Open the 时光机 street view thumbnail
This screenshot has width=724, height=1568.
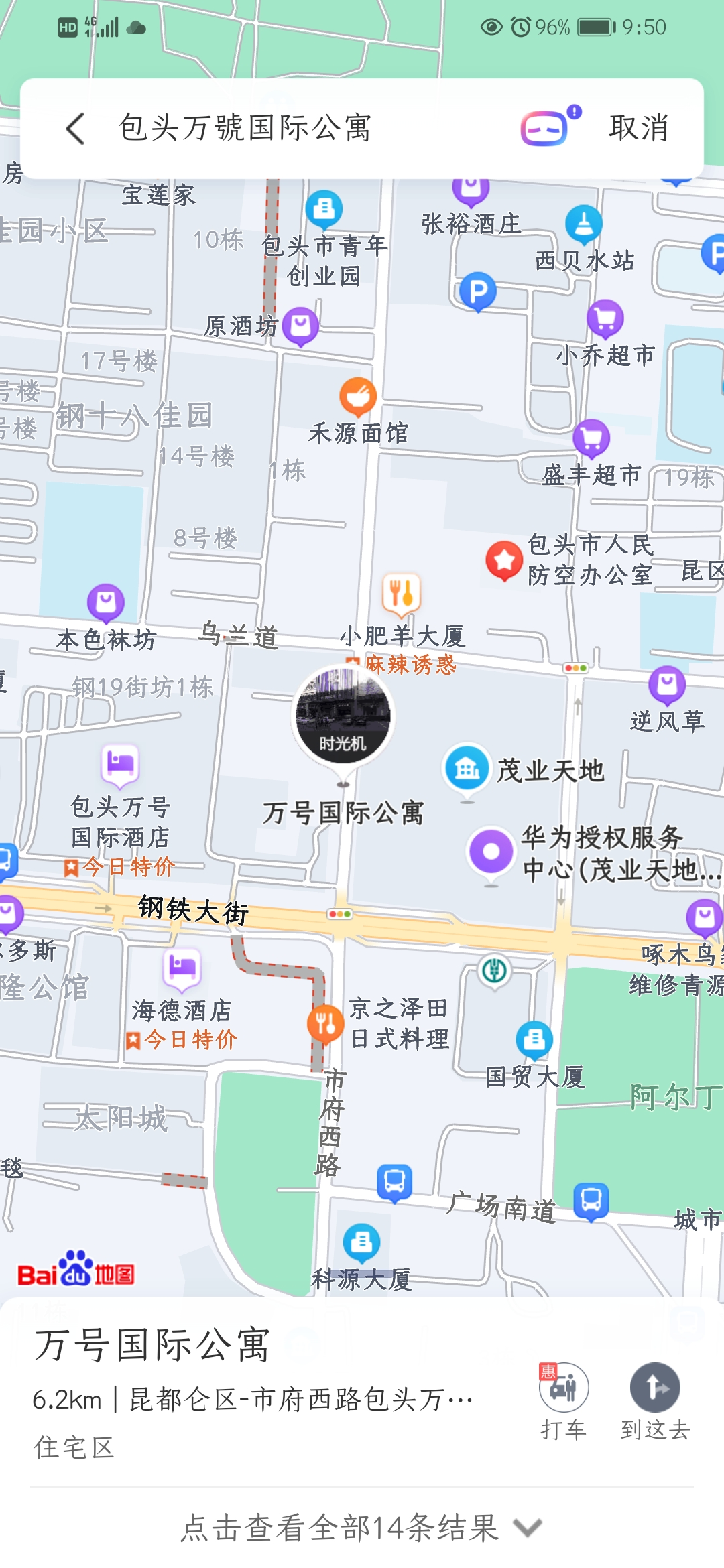click(x=343, y=717)
